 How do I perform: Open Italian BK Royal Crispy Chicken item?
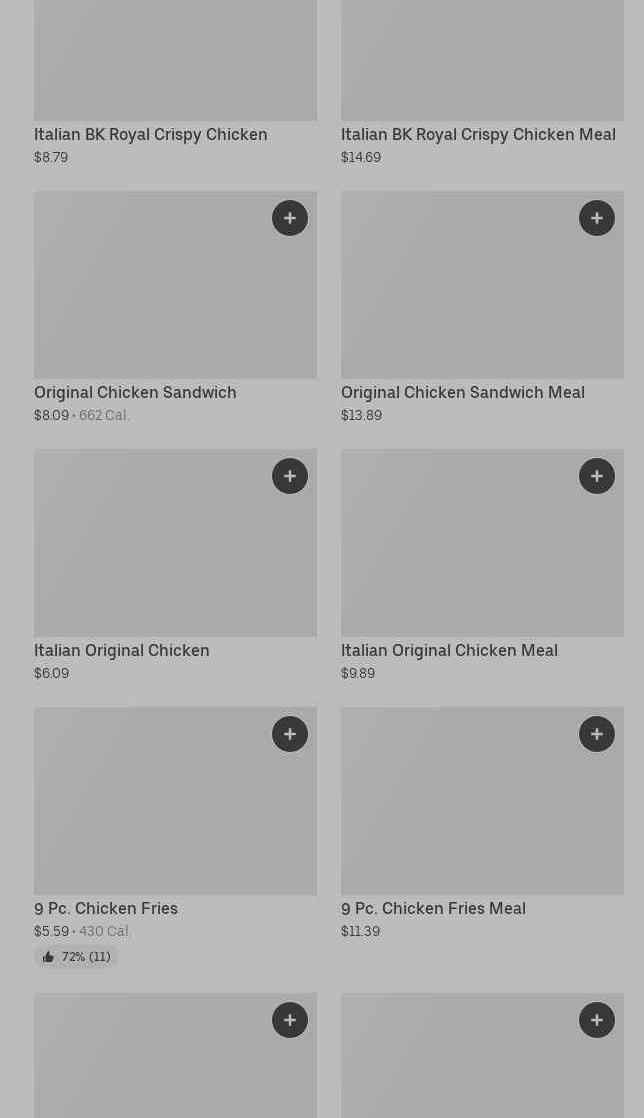[x=150, y=134]
